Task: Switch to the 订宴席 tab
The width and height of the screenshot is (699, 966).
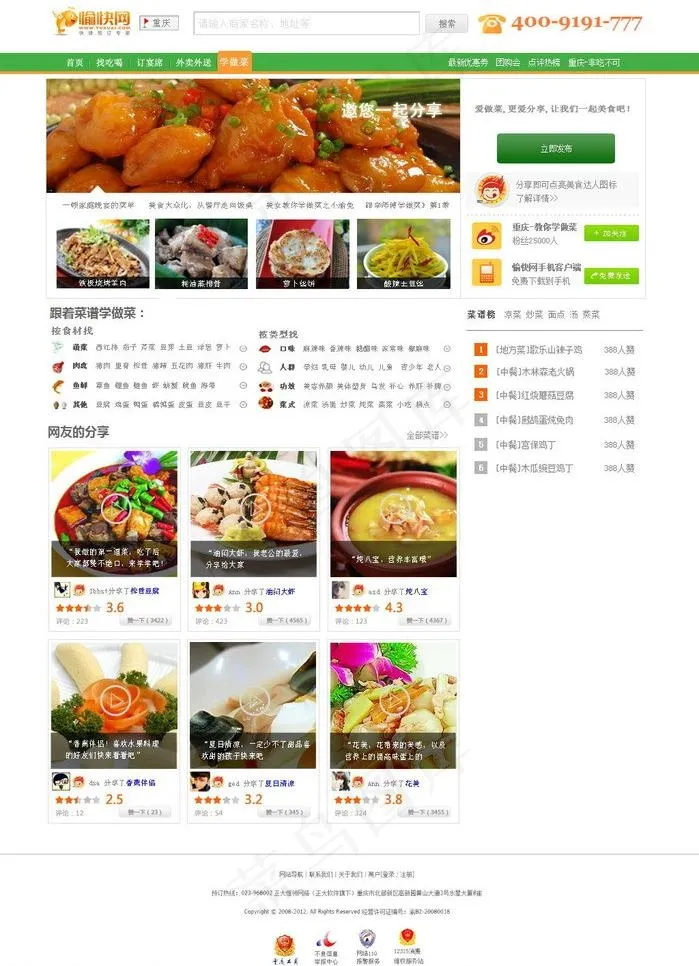Action: 149,62
